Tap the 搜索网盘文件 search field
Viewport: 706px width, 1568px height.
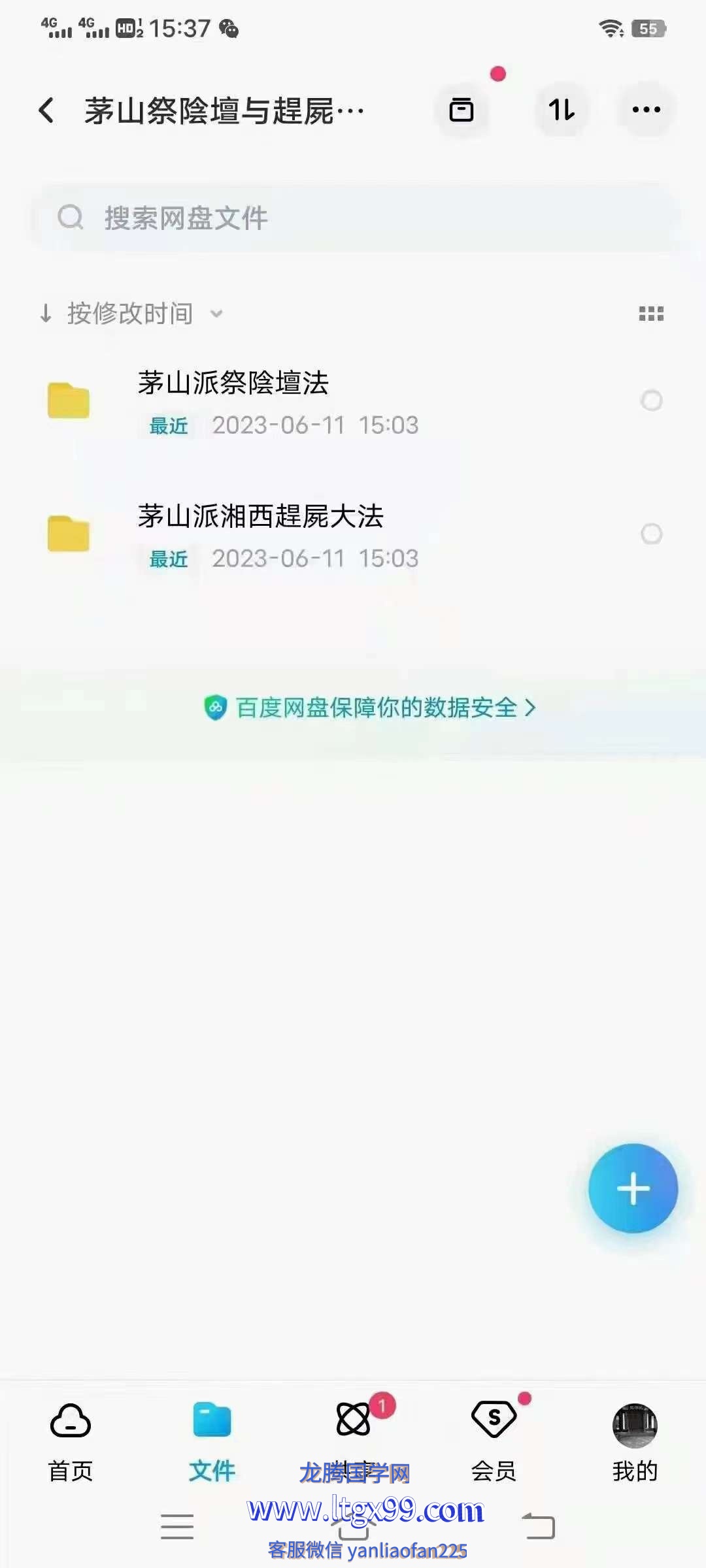353,218
